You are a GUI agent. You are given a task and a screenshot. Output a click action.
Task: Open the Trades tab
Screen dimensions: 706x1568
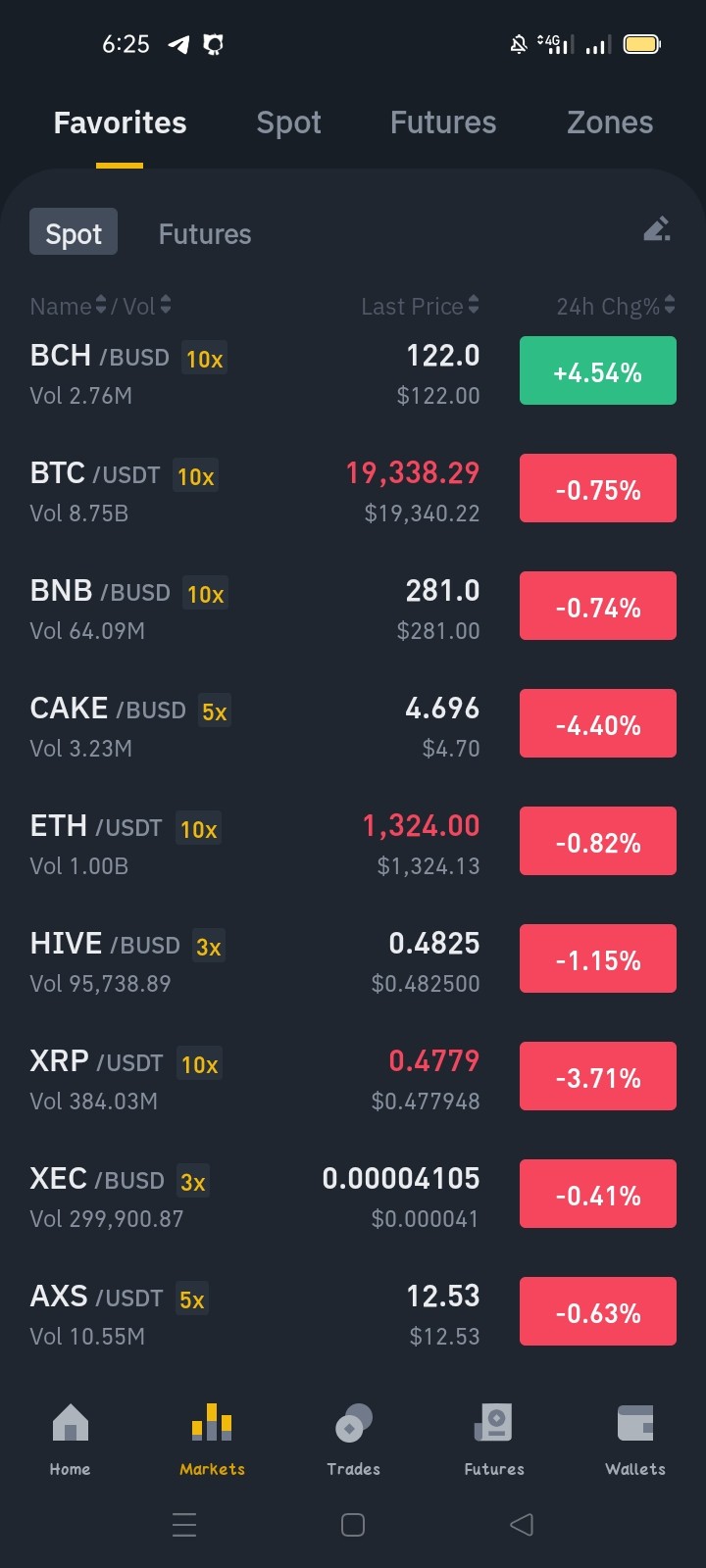353,1439
